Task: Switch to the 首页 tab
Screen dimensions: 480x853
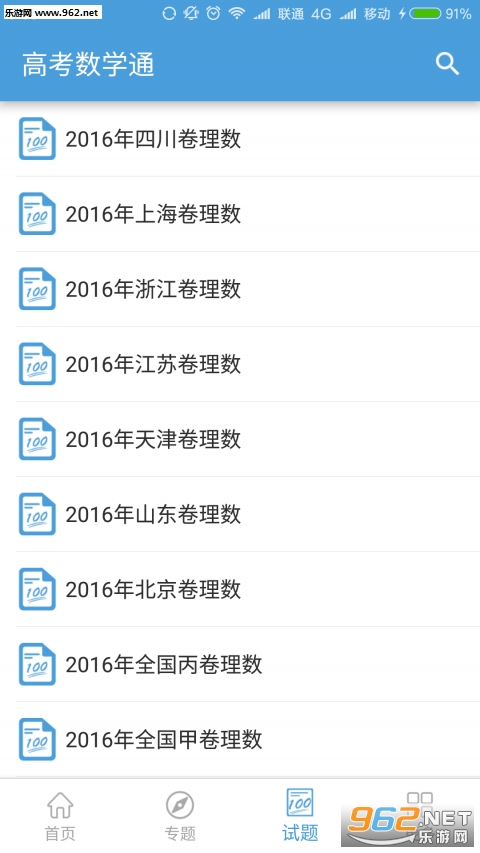Action: tap(60, 816)
